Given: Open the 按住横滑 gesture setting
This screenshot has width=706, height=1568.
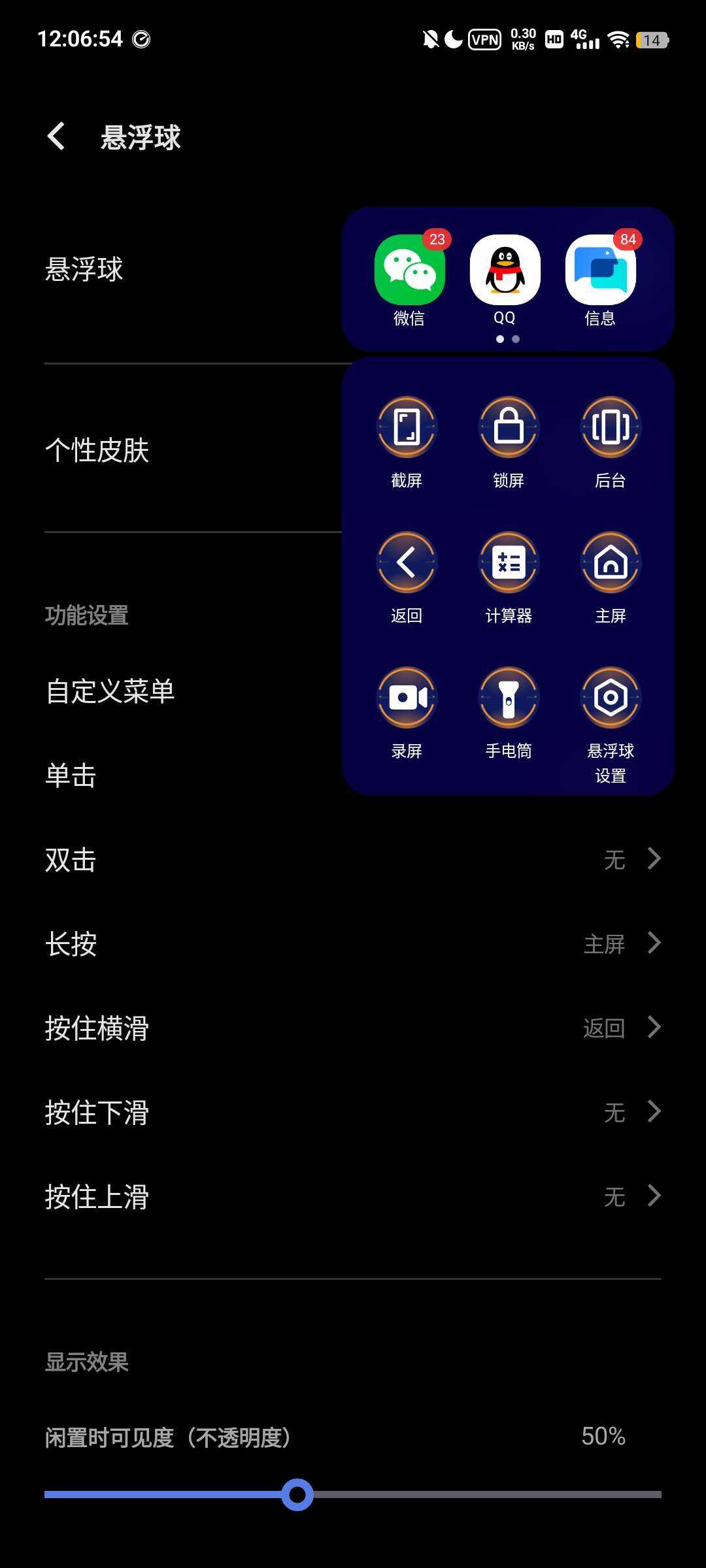Looking at the screenshot, I should [x=353, y=1028].
